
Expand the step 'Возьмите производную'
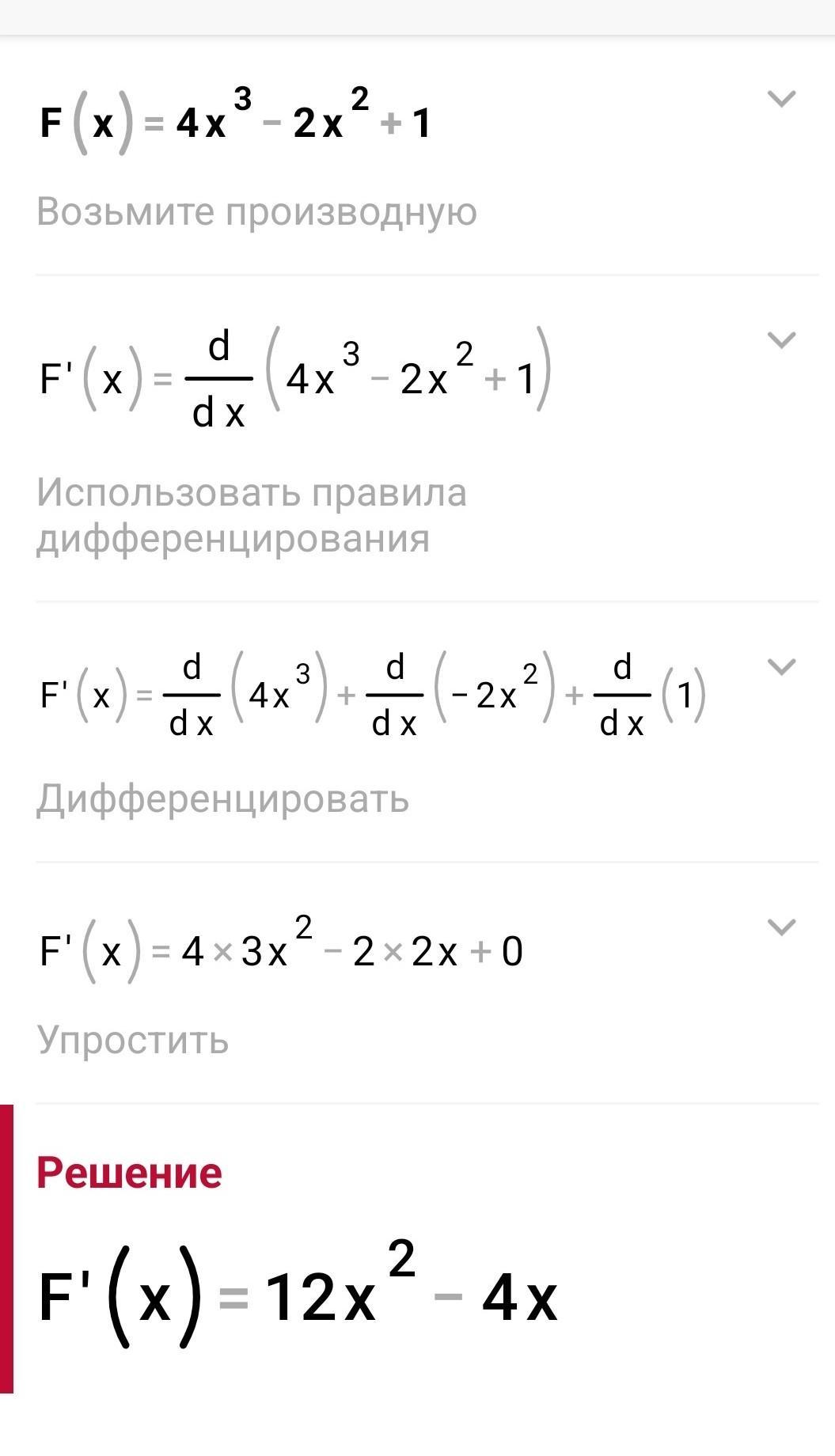click(x=781, y=99)
